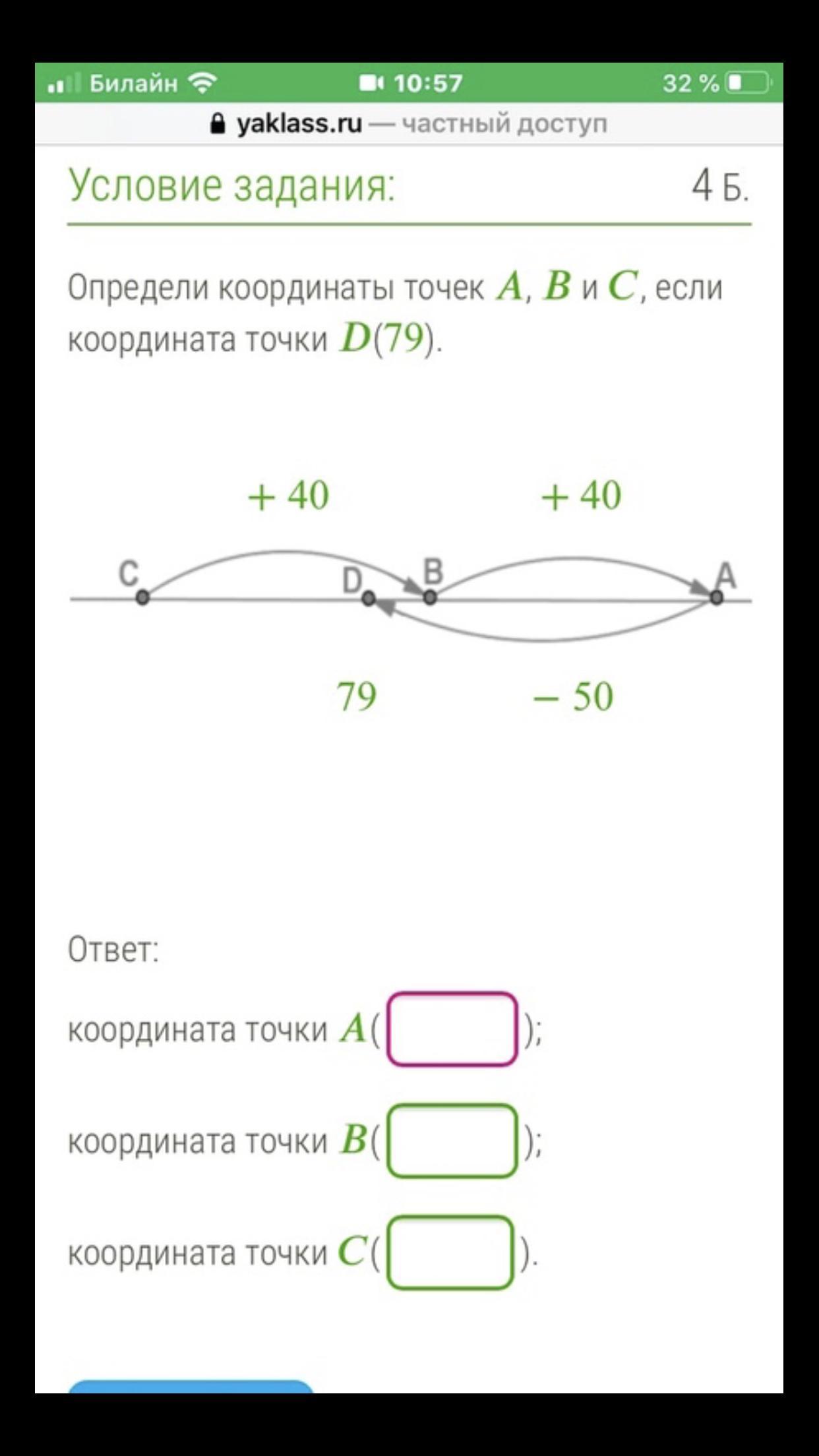Select the coordinate input for point B
Screen dimensions: 819x1456
click(x=452, y=1141)
